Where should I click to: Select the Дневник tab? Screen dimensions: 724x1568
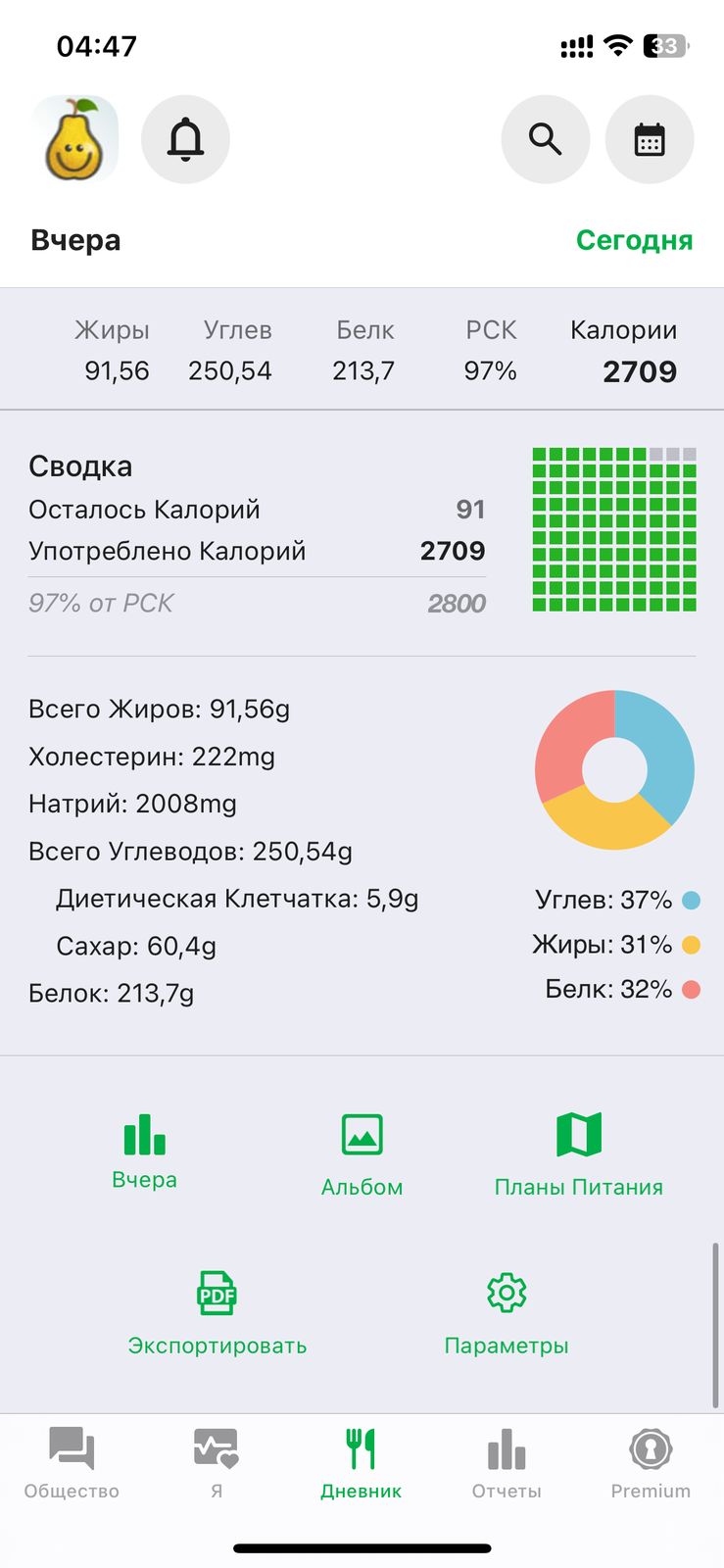point(362,1464)
